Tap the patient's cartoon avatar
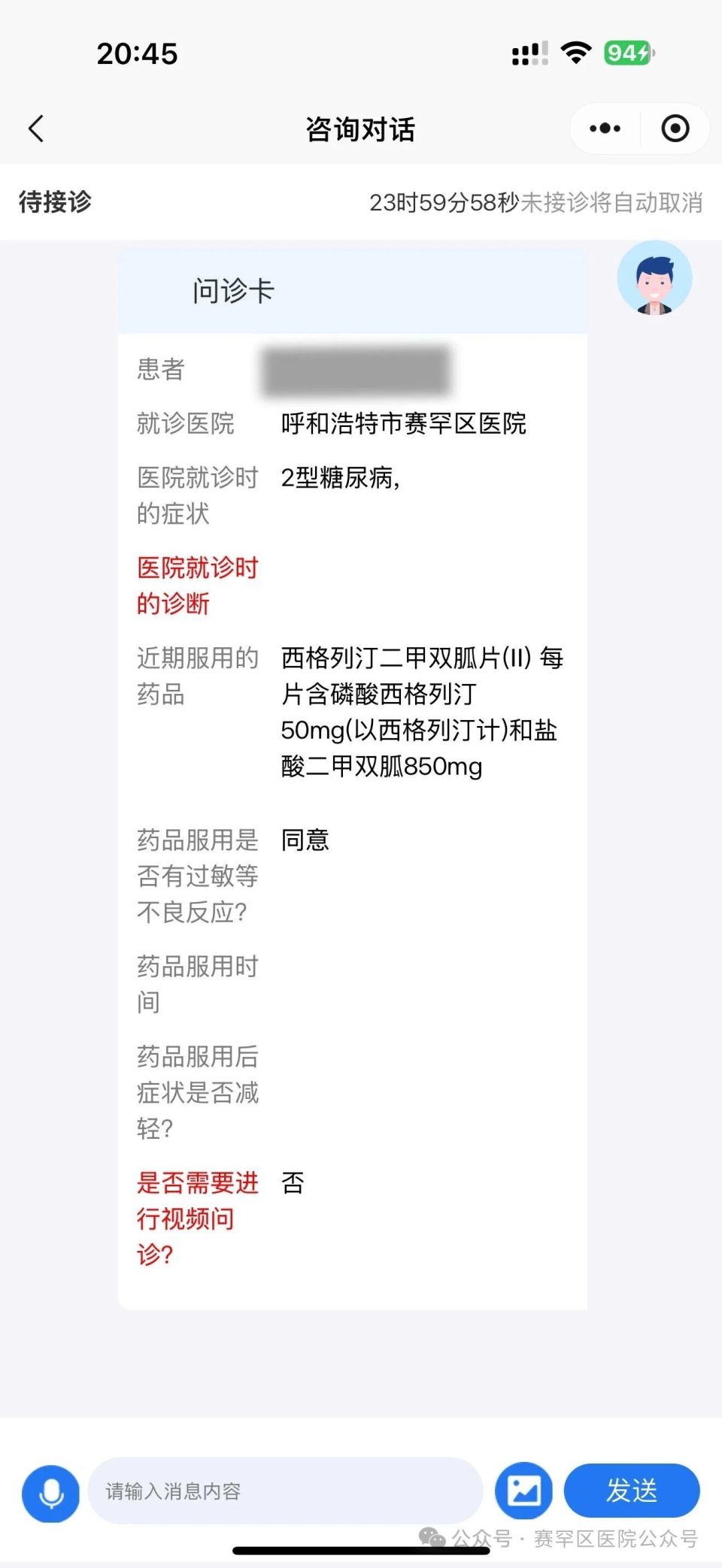722x1568 pixels. click(656, 277)
